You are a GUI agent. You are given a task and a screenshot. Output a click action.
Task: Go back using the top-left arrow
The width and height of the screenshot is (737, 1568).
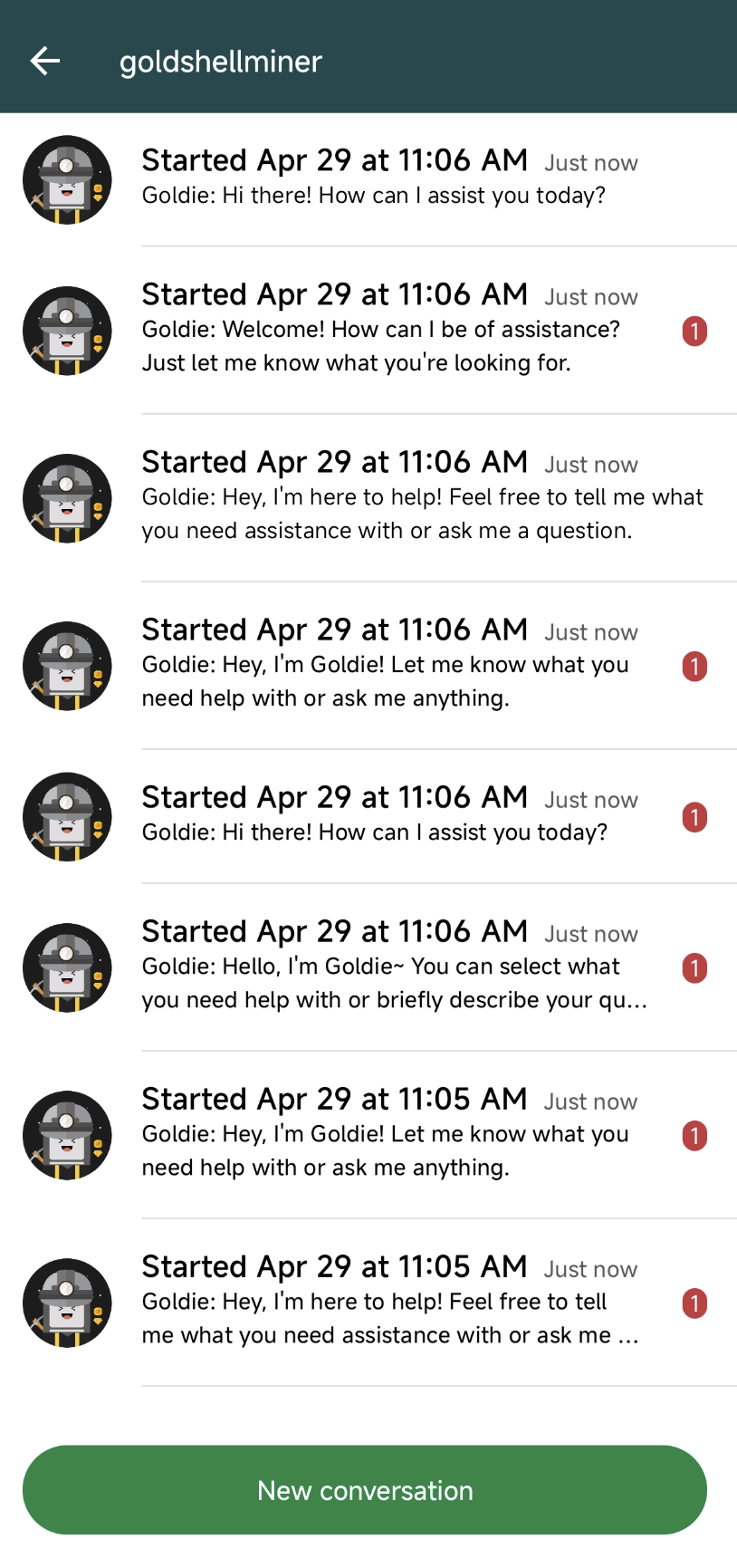pyautogui.click(x=44, y=61)
